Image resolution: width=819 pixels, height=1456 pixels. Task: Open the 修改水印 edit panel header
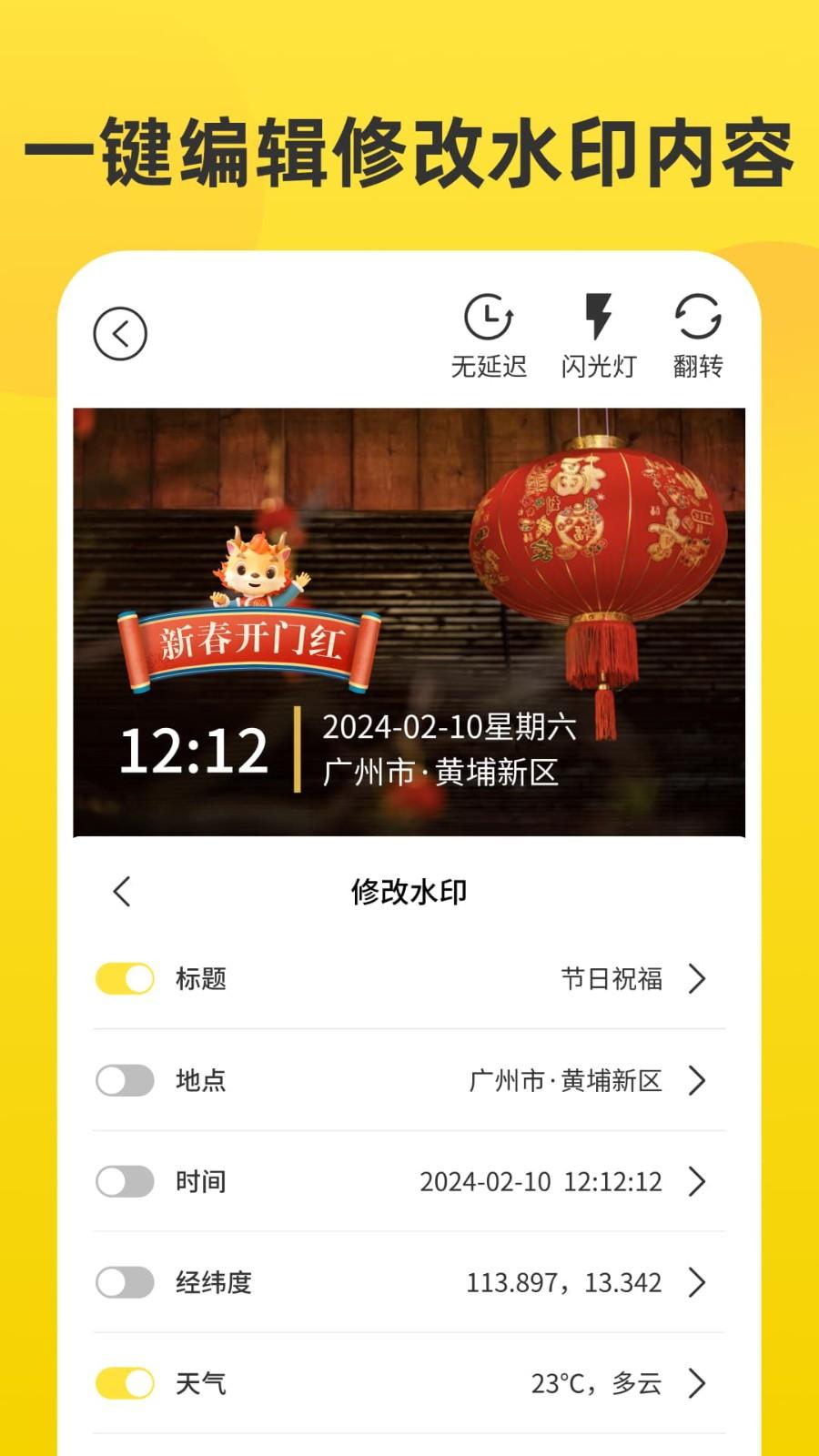(409, 893)
